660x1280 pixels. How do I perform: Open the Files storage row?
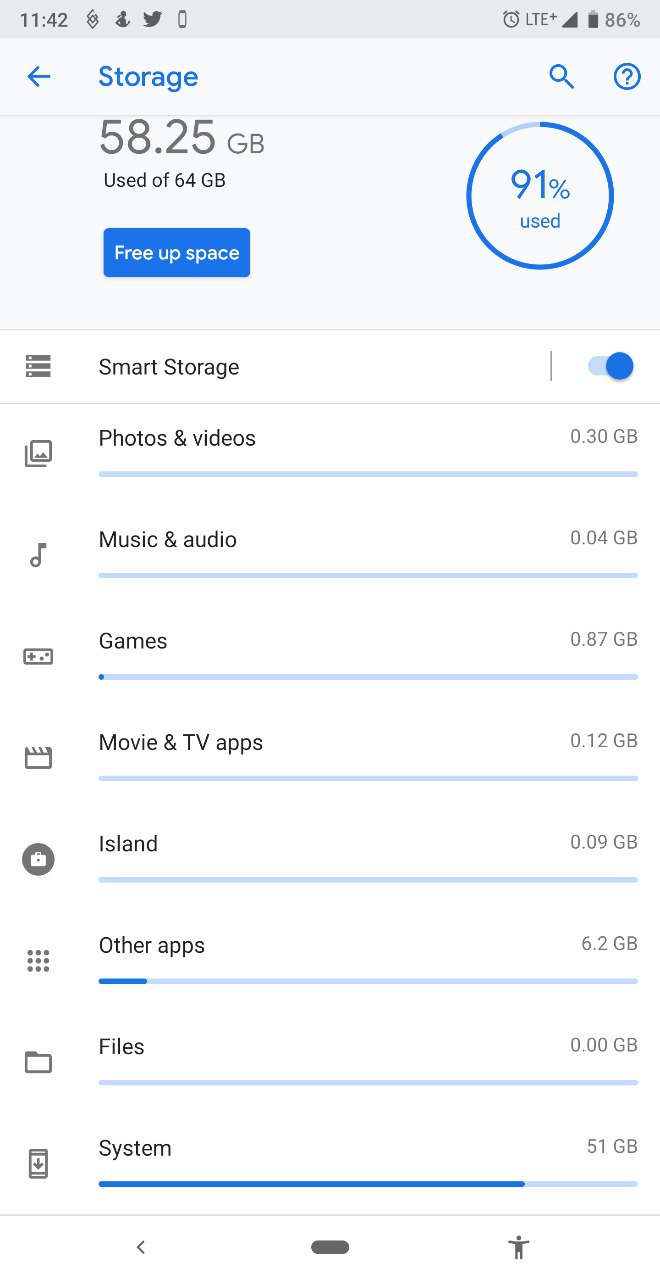pos(330,1062)
